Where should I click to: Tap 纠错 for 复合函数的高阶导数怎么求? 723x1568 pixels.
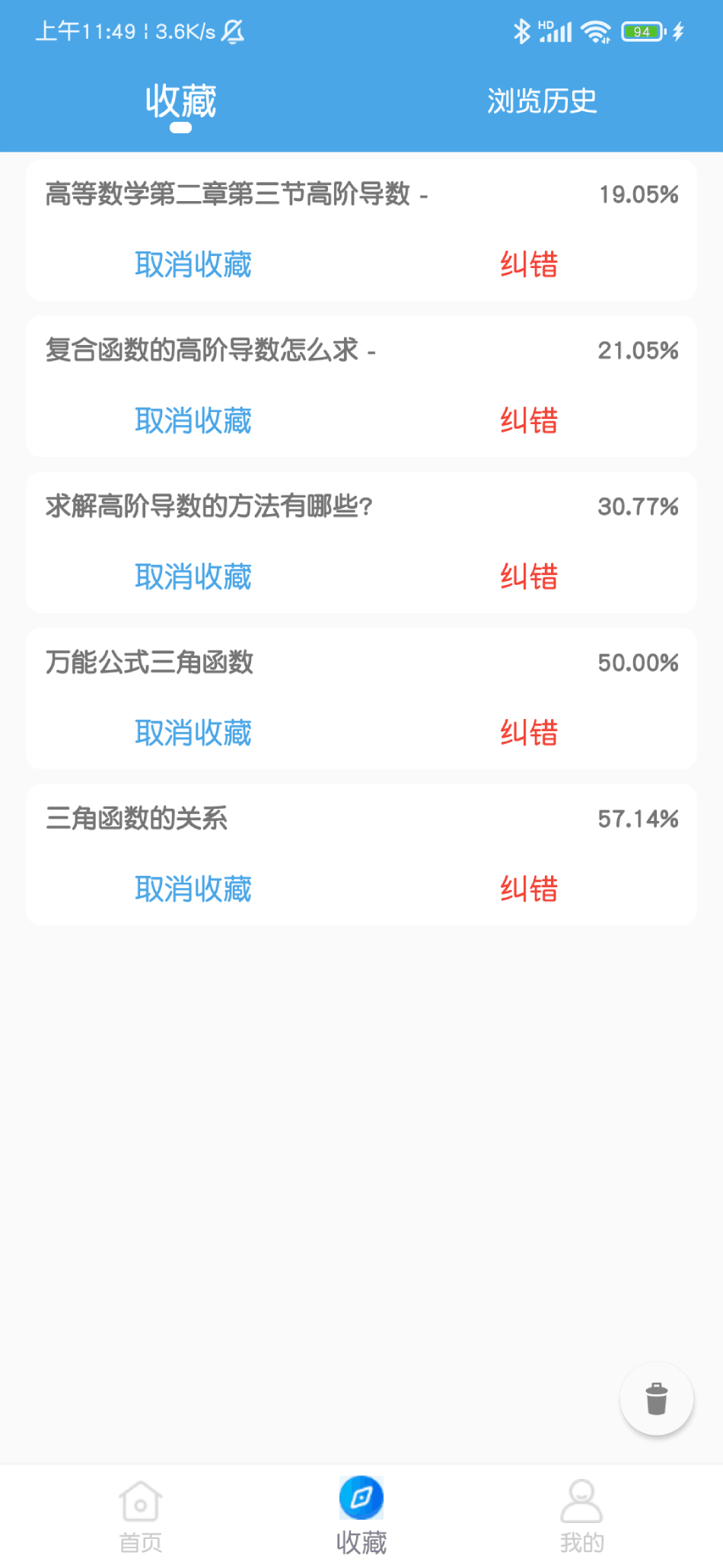coord(529,420)
